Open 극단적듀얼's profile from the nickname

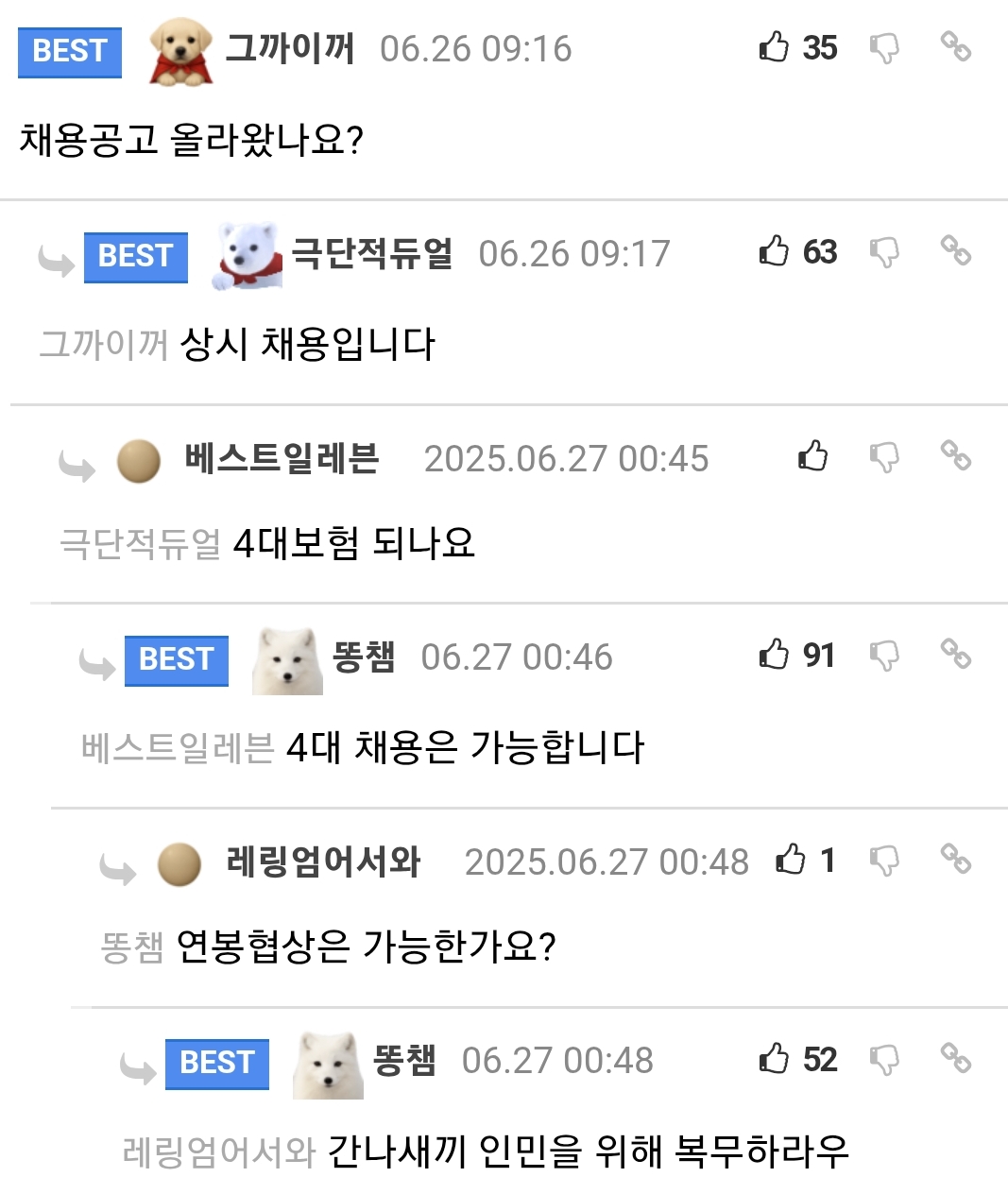point(372,253)
